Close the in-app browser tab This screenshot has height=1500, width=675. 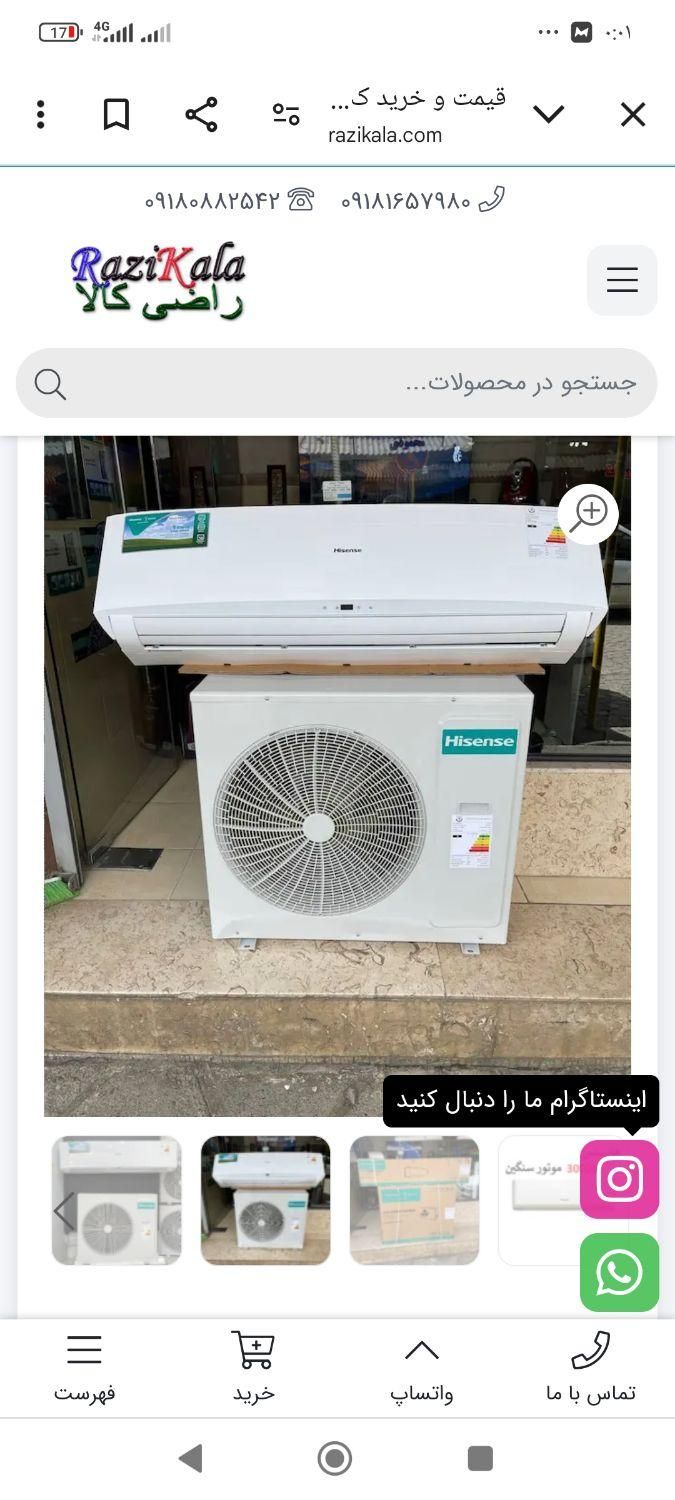(x=632, y=115)
